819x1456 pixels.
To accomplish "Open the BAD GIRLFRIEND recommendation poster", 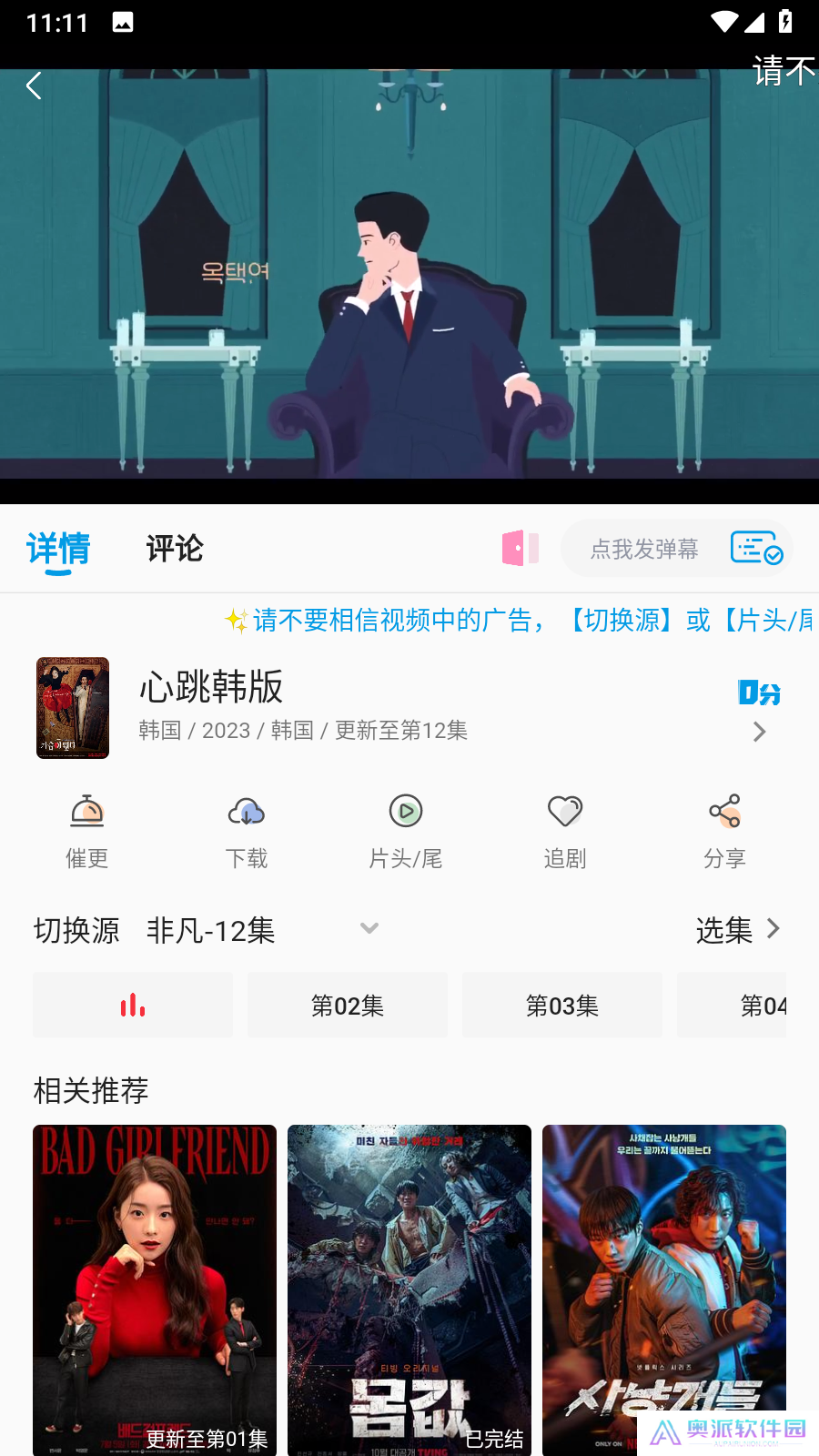I will 154,1289.
